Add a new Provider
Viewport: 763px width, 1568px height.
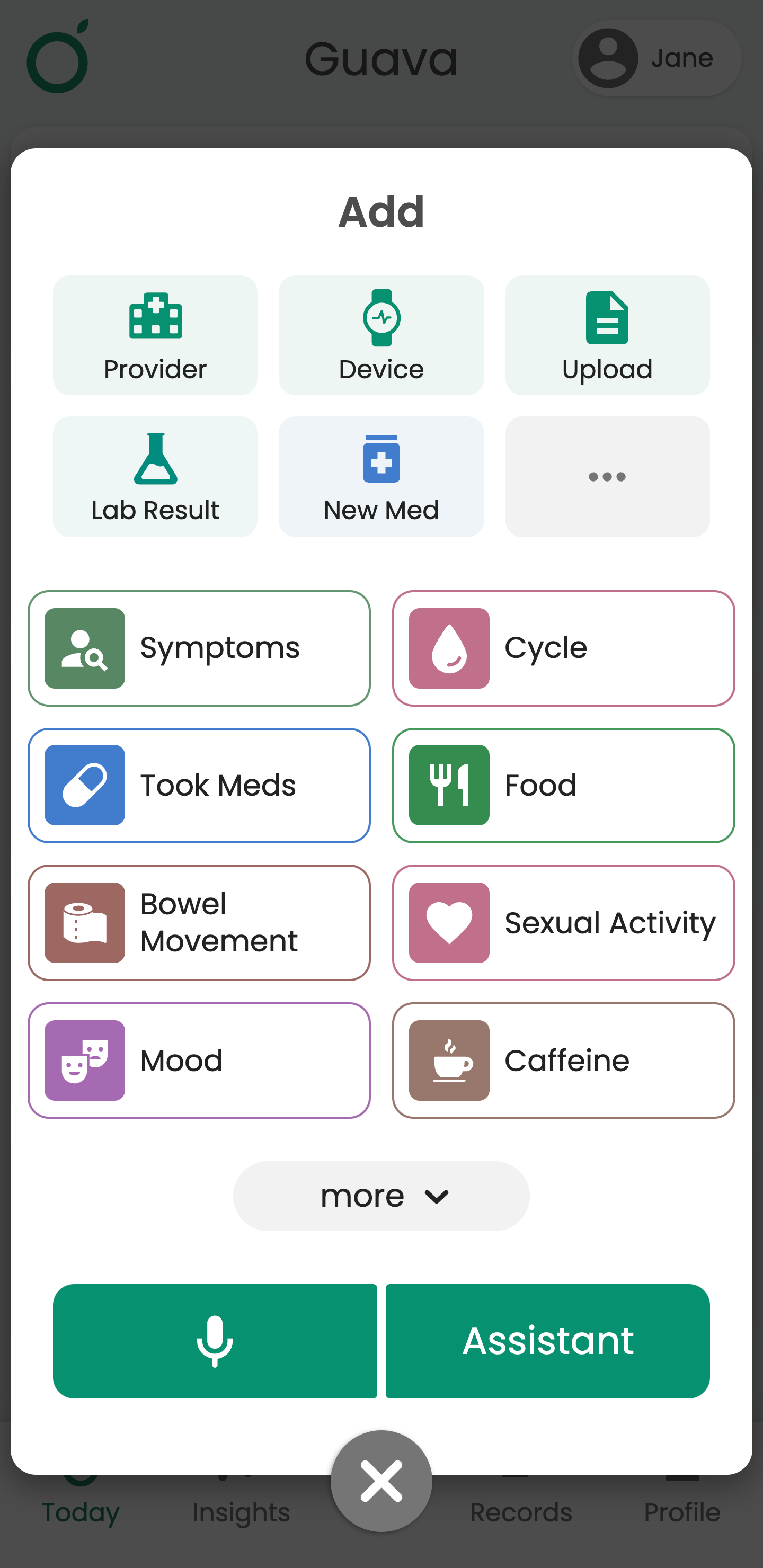click(155, 335)
